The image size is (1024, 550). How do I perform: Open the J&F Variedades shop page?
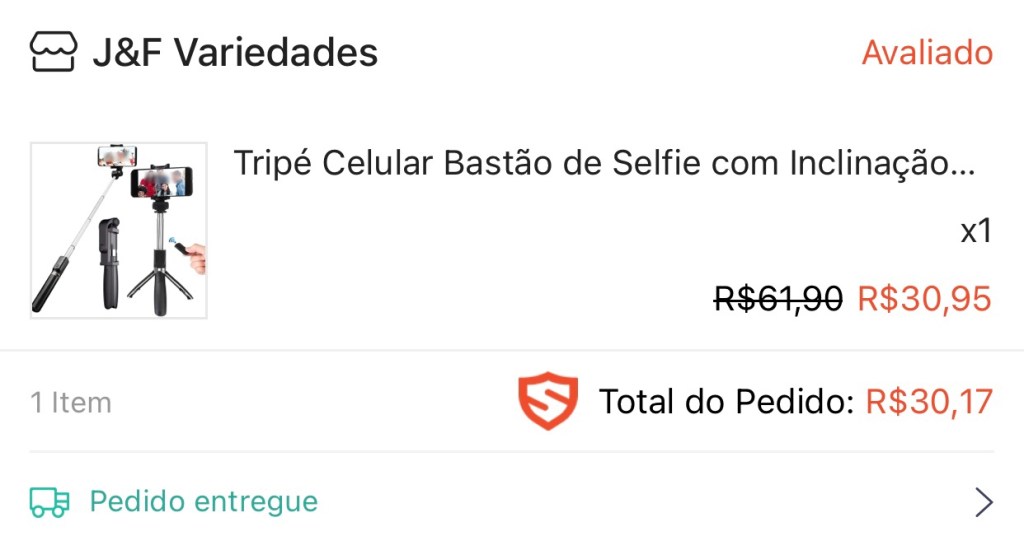234,52
